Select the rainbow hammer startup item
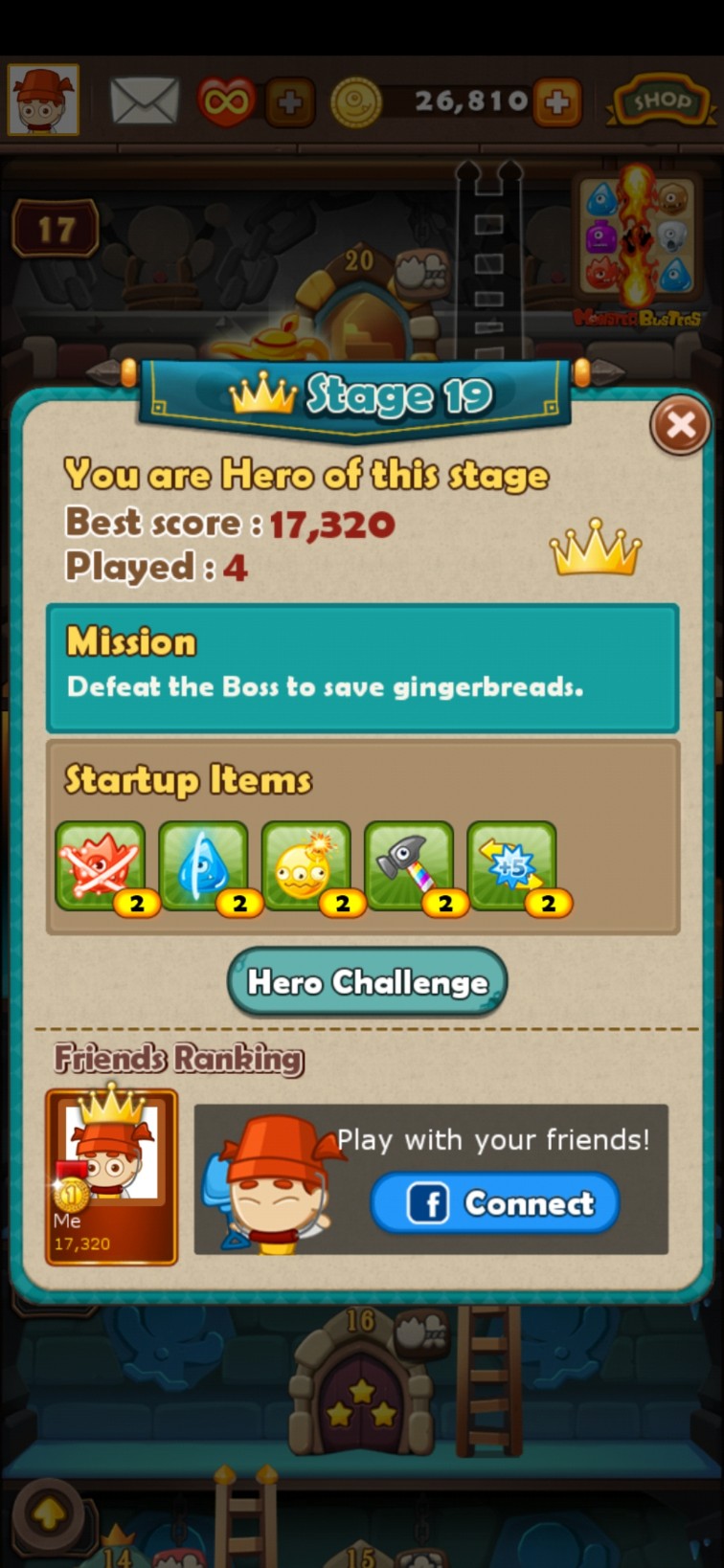 tap(410, 866)
